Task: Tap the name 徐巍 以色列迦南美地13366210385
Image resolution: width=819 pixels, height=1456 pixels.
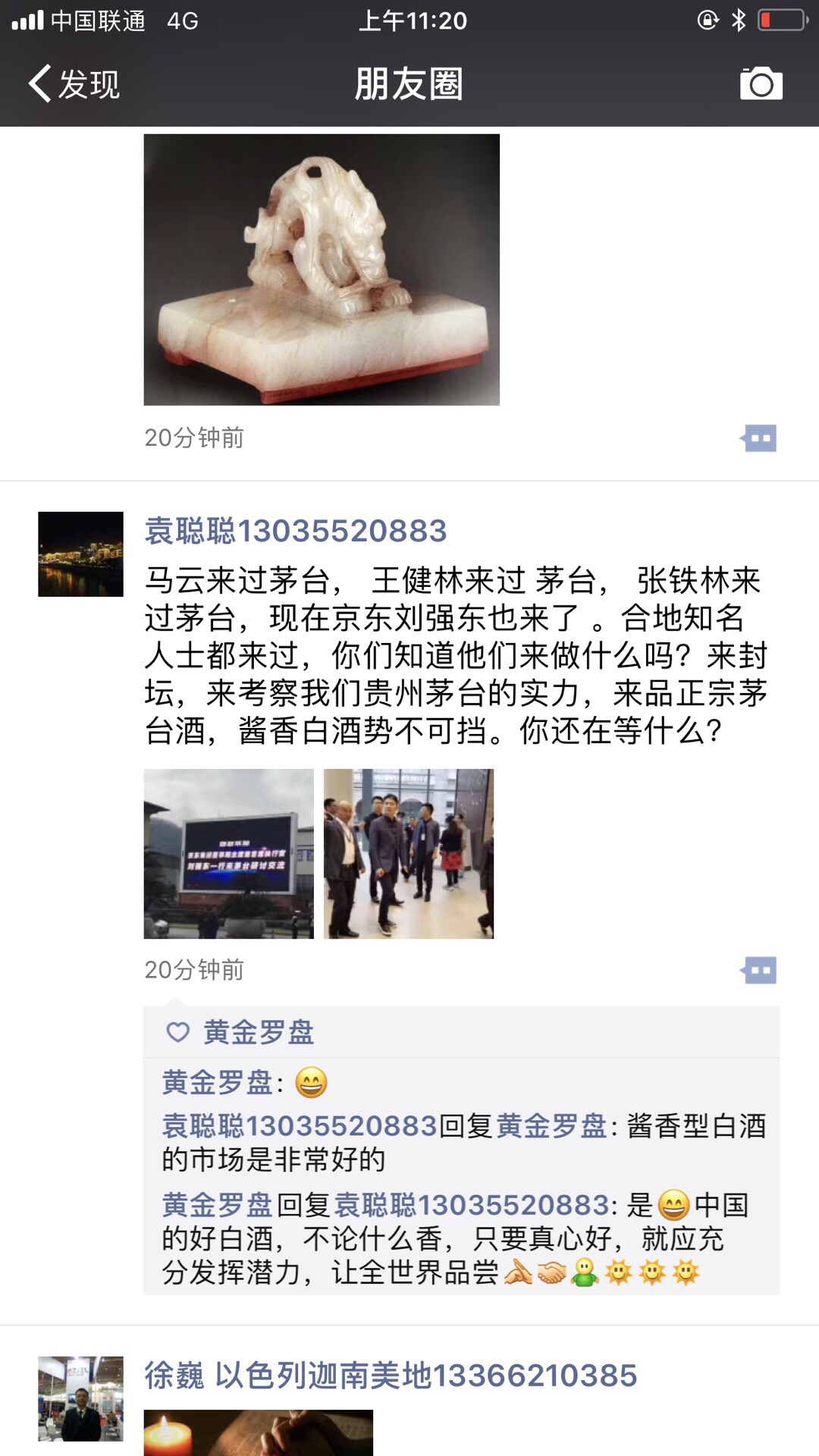Action: (x=391, y=1376)
